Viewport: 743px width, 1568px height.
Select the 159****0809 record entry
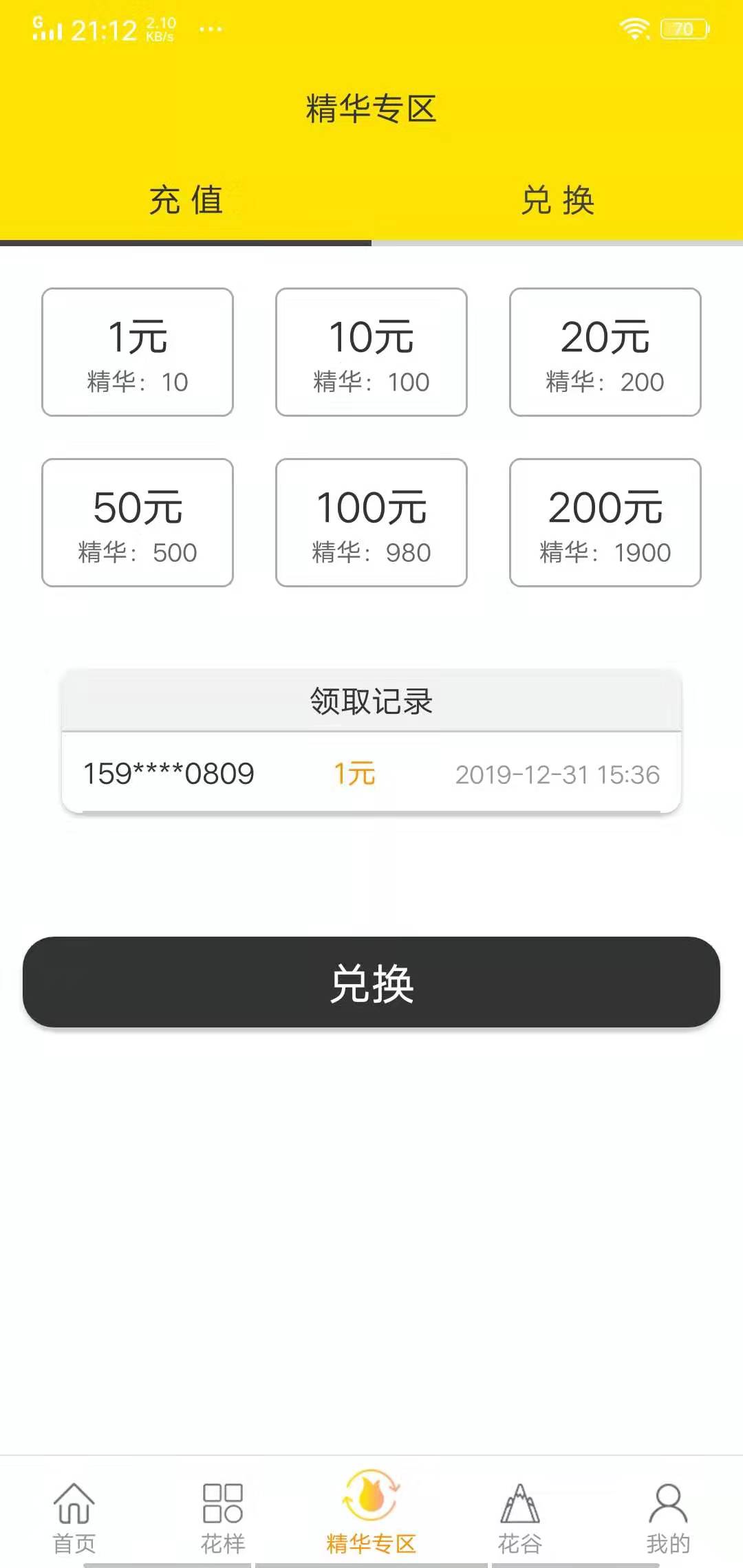point(169,774)
